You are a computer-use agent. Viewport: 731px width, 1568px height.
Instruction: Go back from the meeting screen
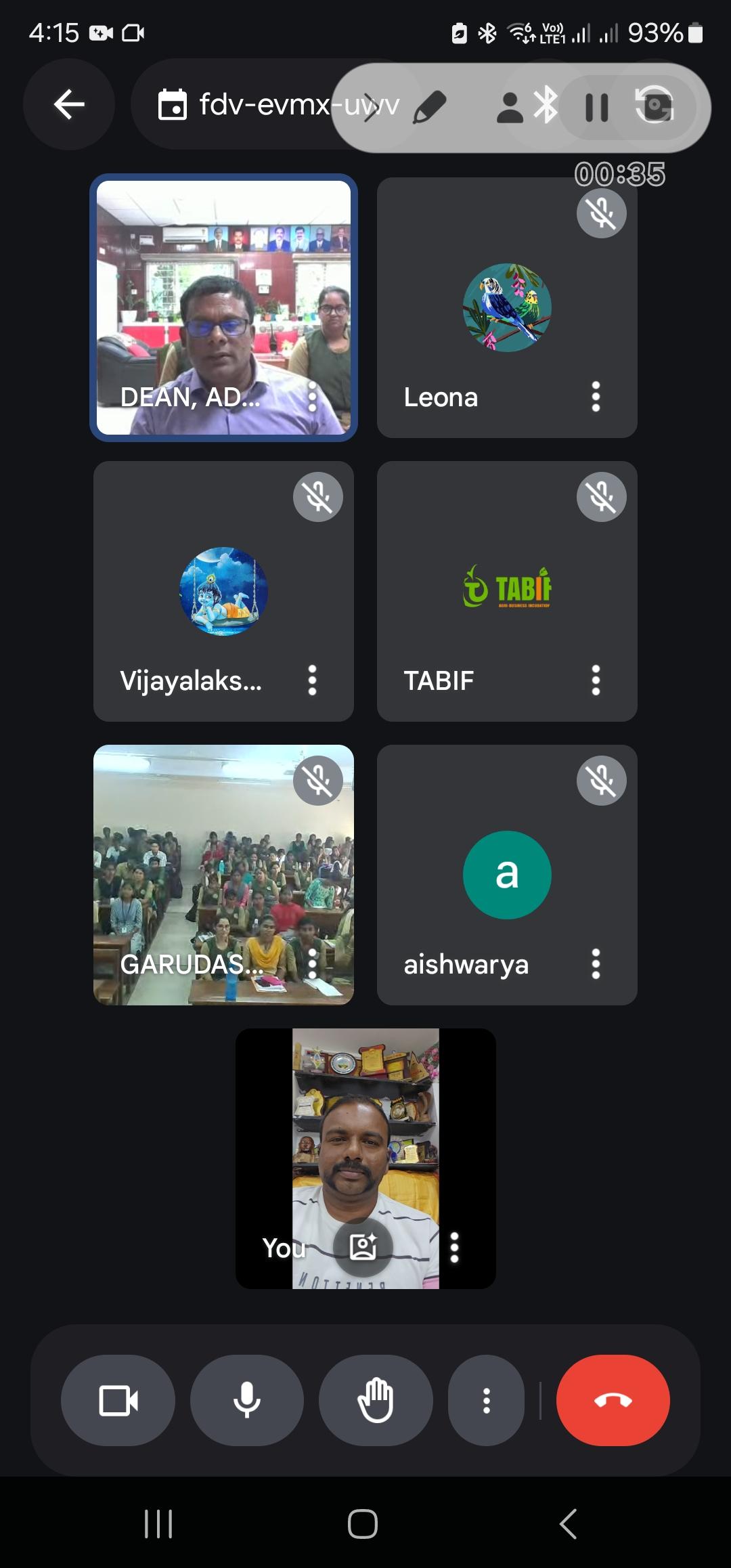(69, 104)
